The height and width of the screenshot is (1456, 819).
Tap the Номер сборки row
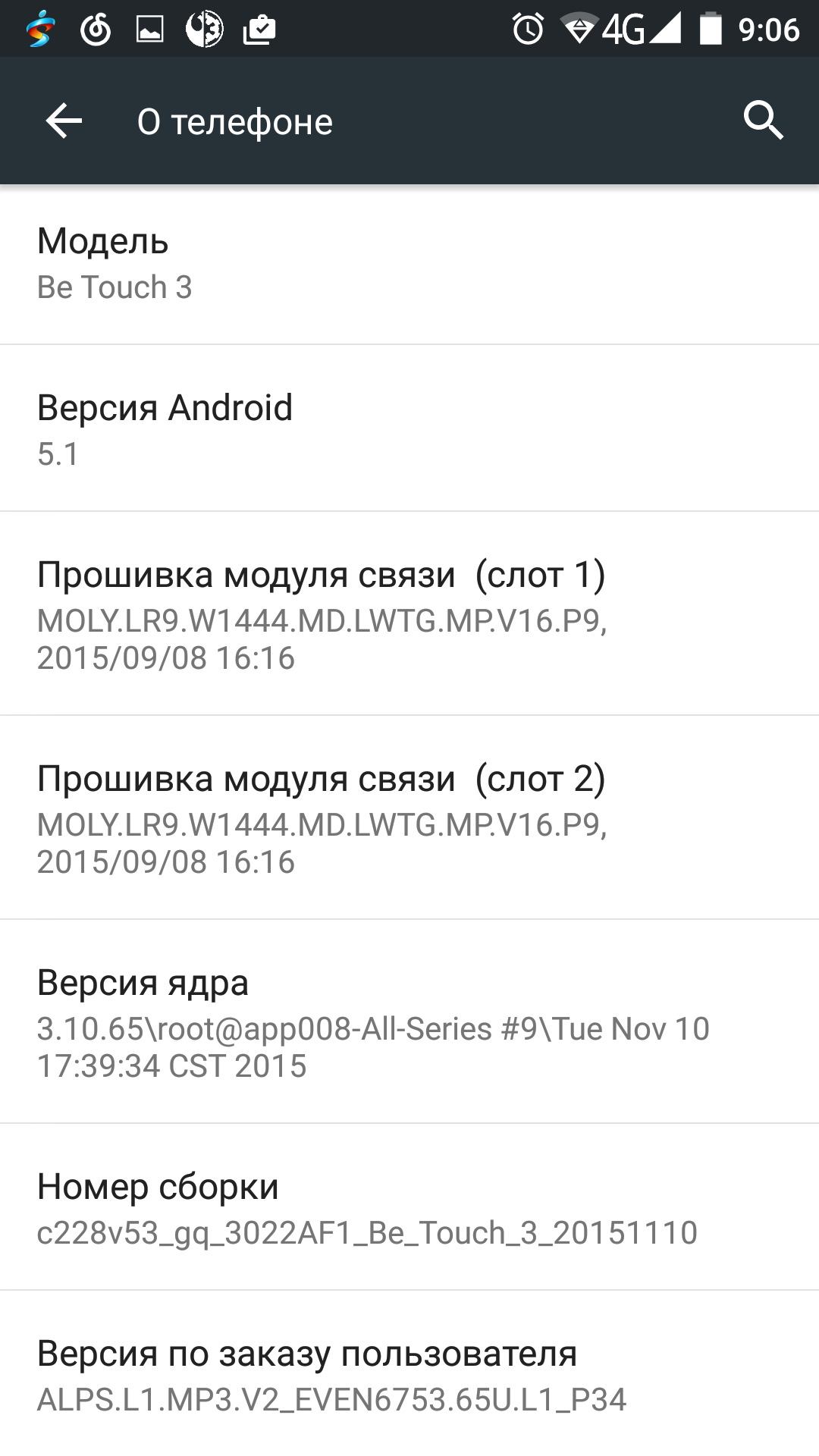(409, 1208)
